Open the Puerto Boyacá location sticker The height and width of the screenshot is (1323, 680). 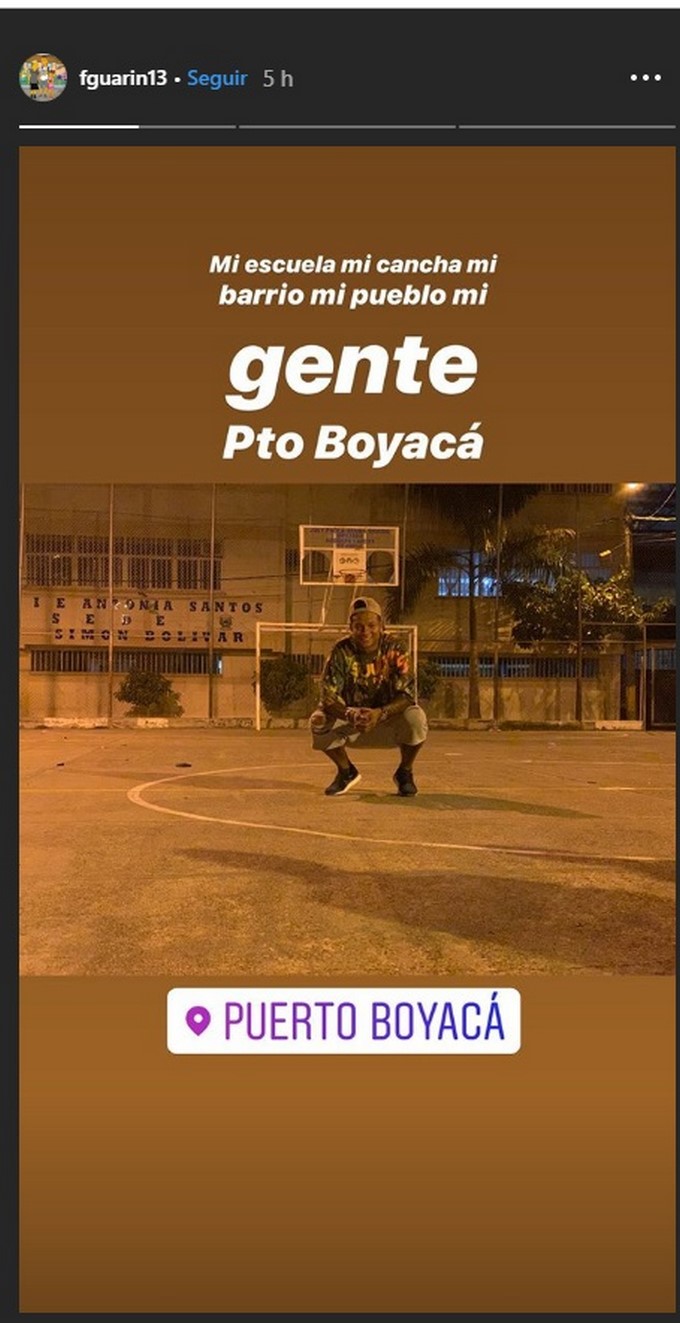(343, 1021)
